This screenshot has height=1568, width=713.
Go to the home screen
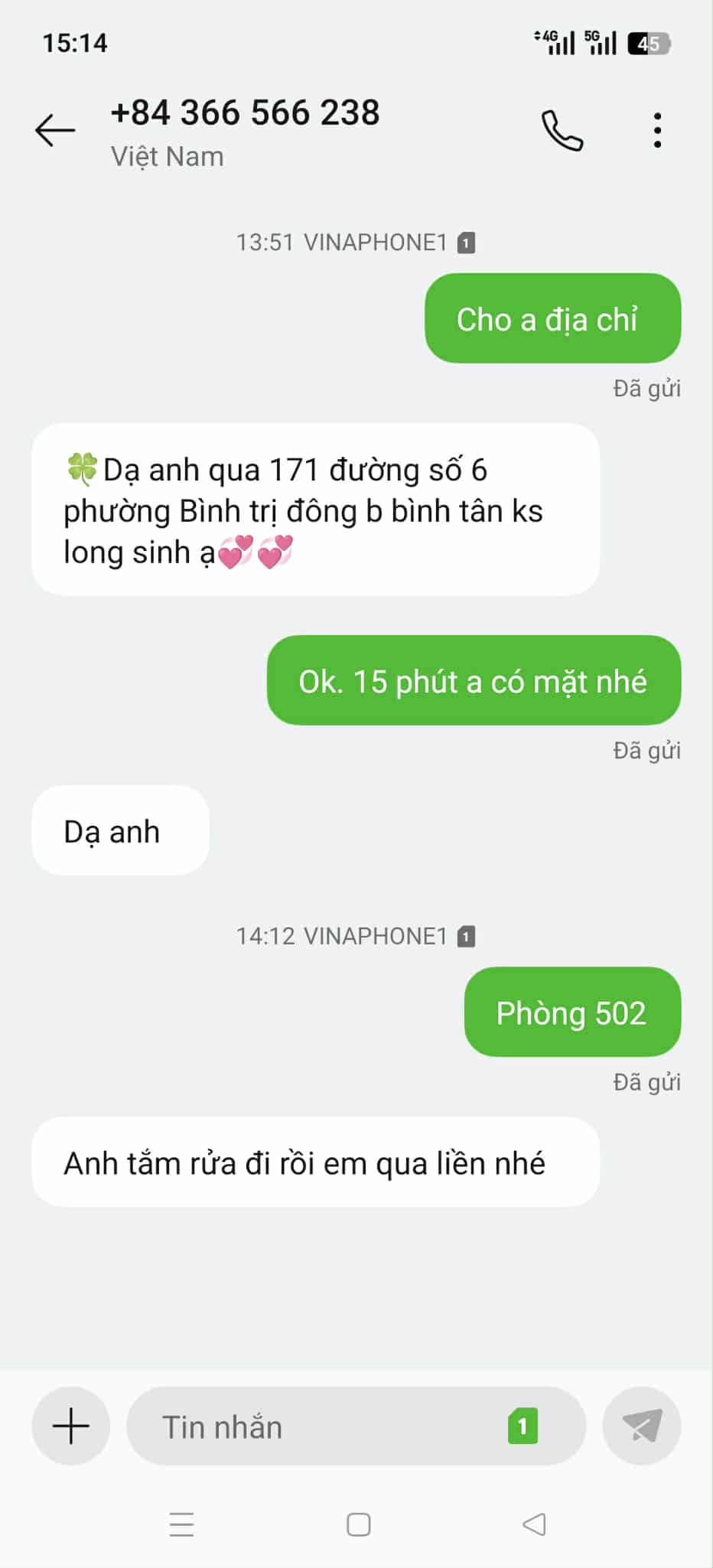358,1524
